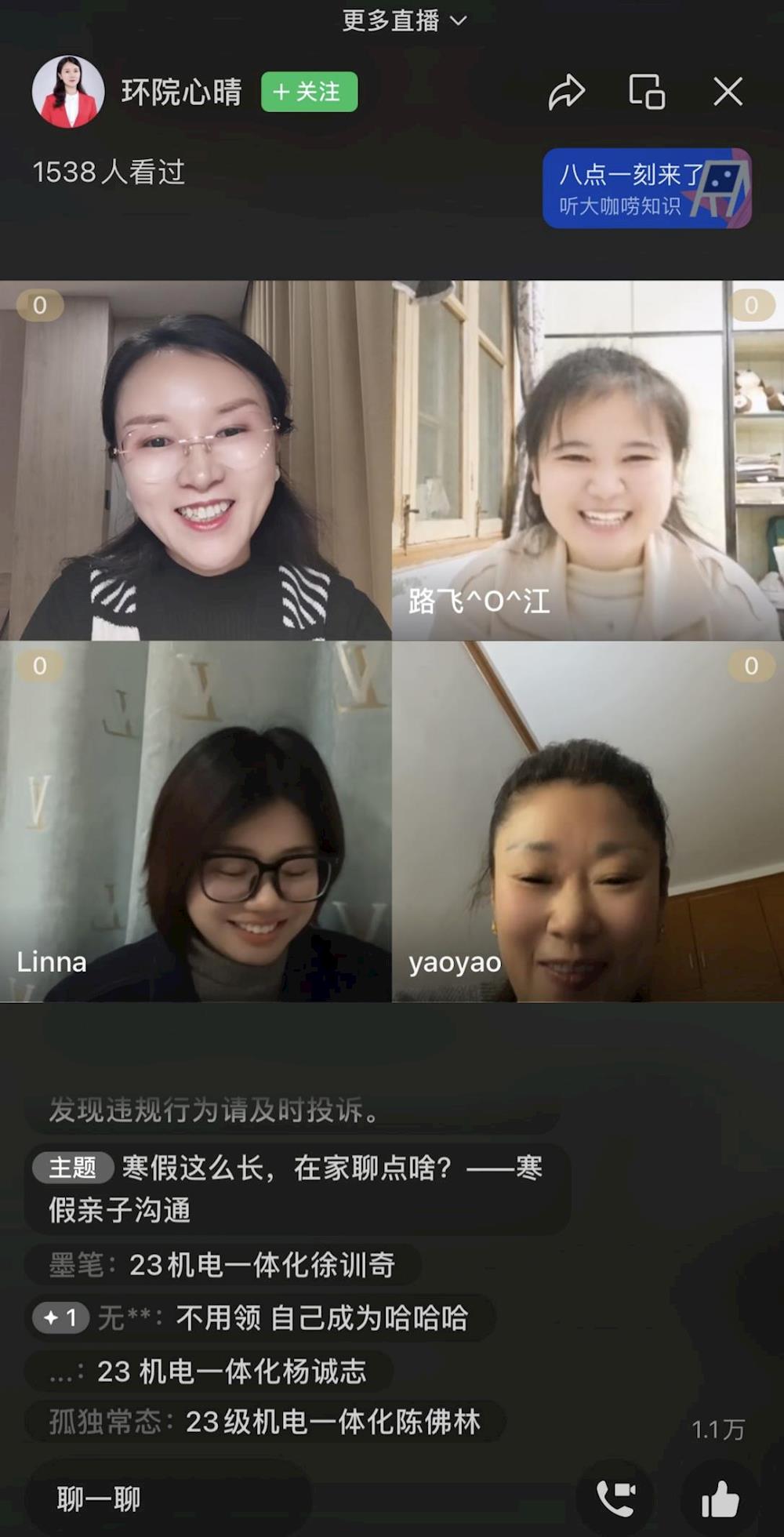Select Linna's video tile

pos(196,821)
